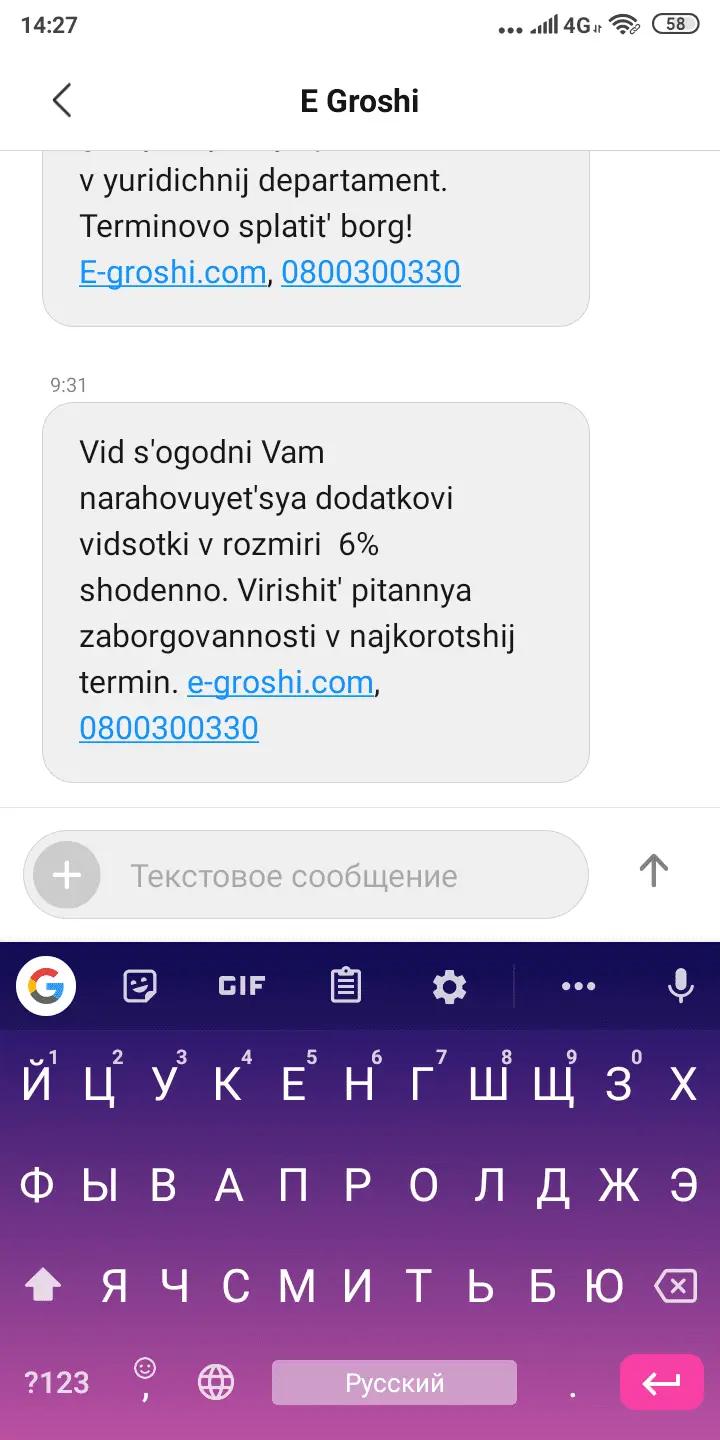The height and width of the screenshot is (1440, 720).
Task: Call 0800300330 from the "Terminovo splatit' borg!" message
Action: click(x=371, y=272)
